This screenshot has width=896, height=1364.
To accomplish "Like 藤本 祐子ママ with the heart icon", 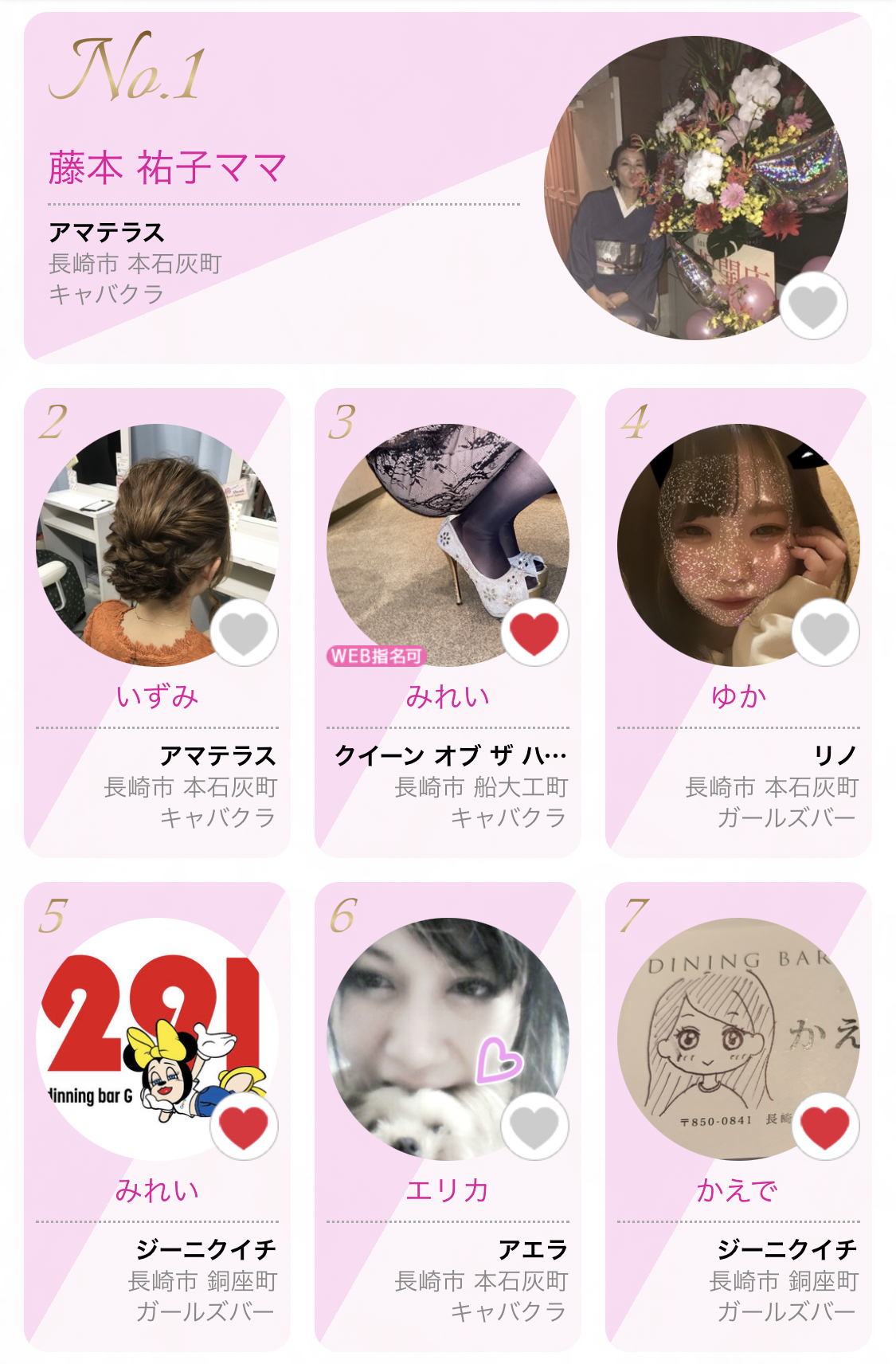I will (813, 306).
